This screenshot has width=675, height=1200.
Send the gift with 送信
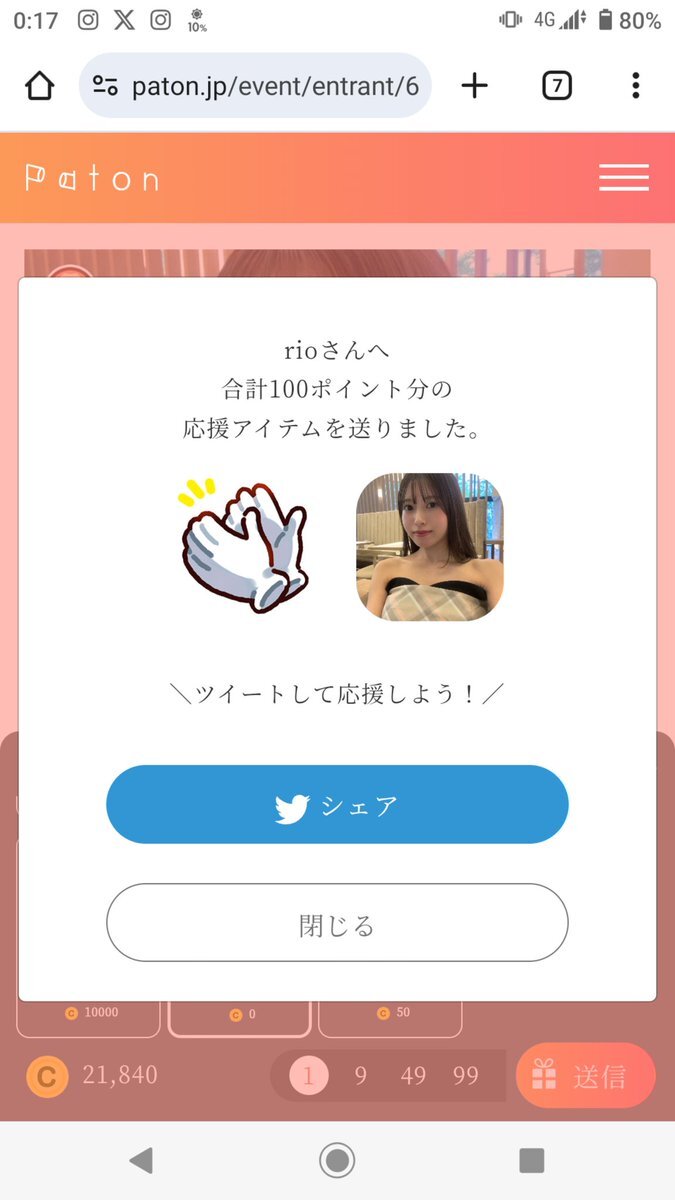point(586,1076)
